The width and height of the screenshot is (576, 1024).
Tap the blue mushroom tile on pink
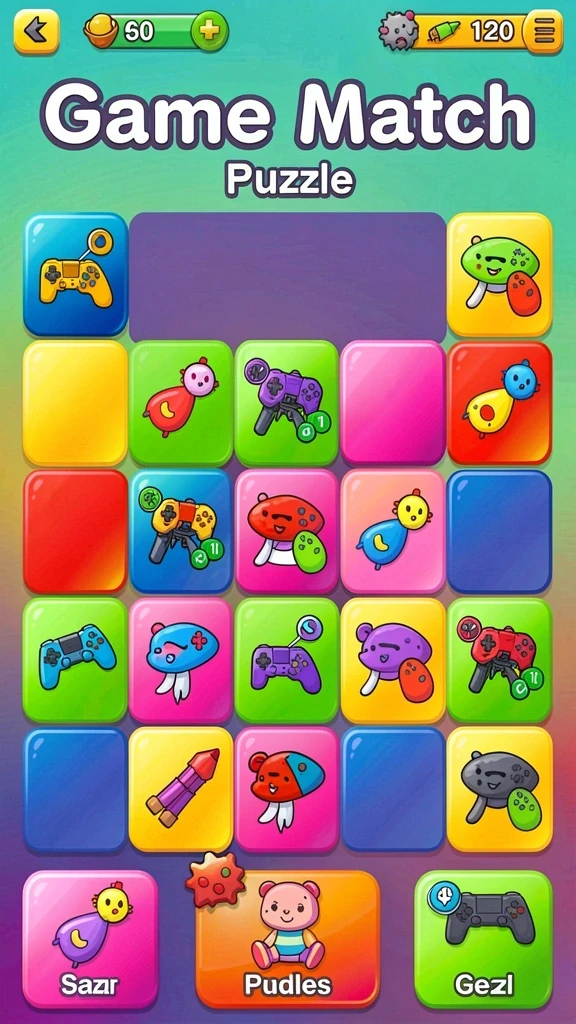tap(181, 660)
